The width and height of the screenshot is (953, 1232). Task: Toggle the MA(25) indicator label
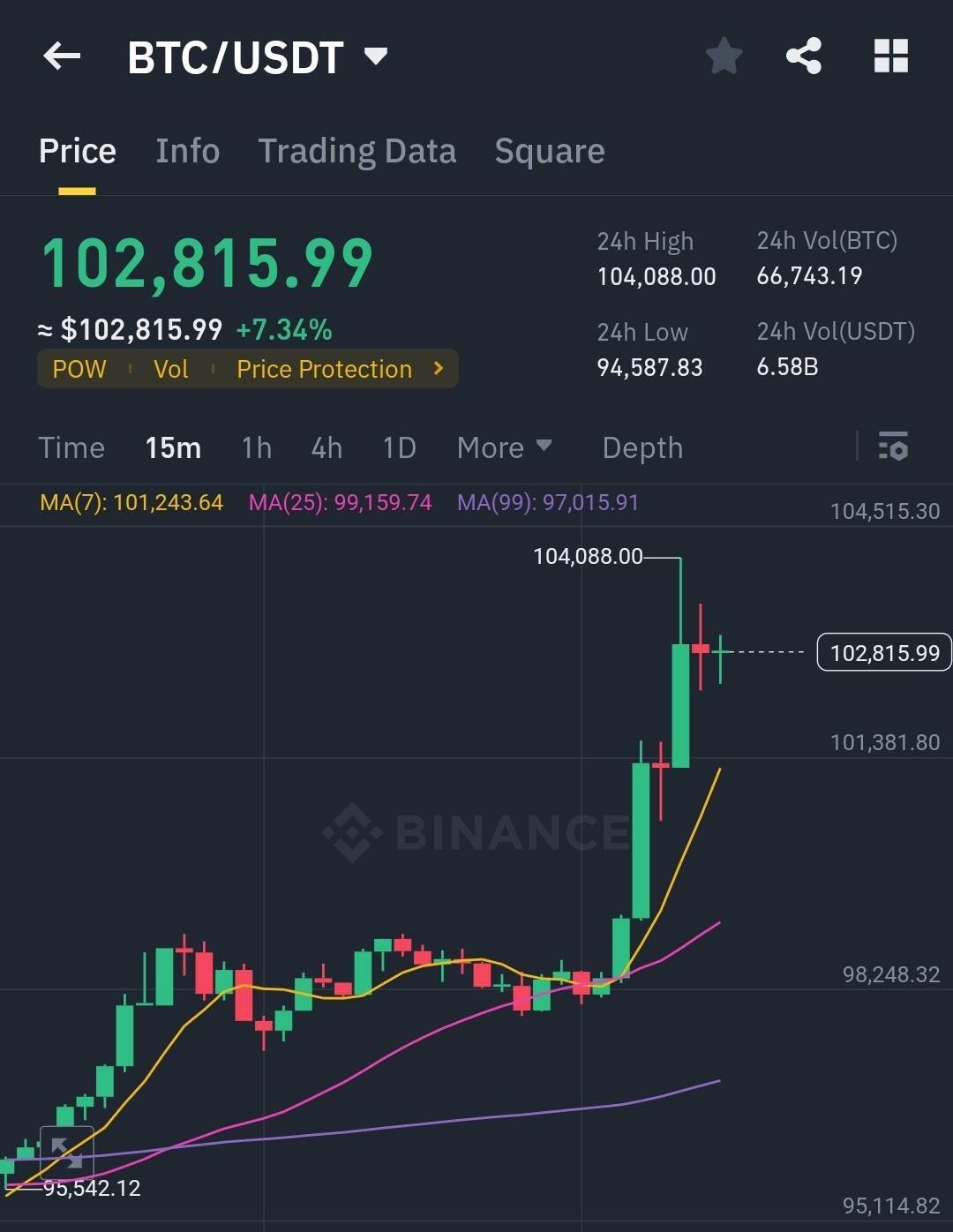[341, 501]
